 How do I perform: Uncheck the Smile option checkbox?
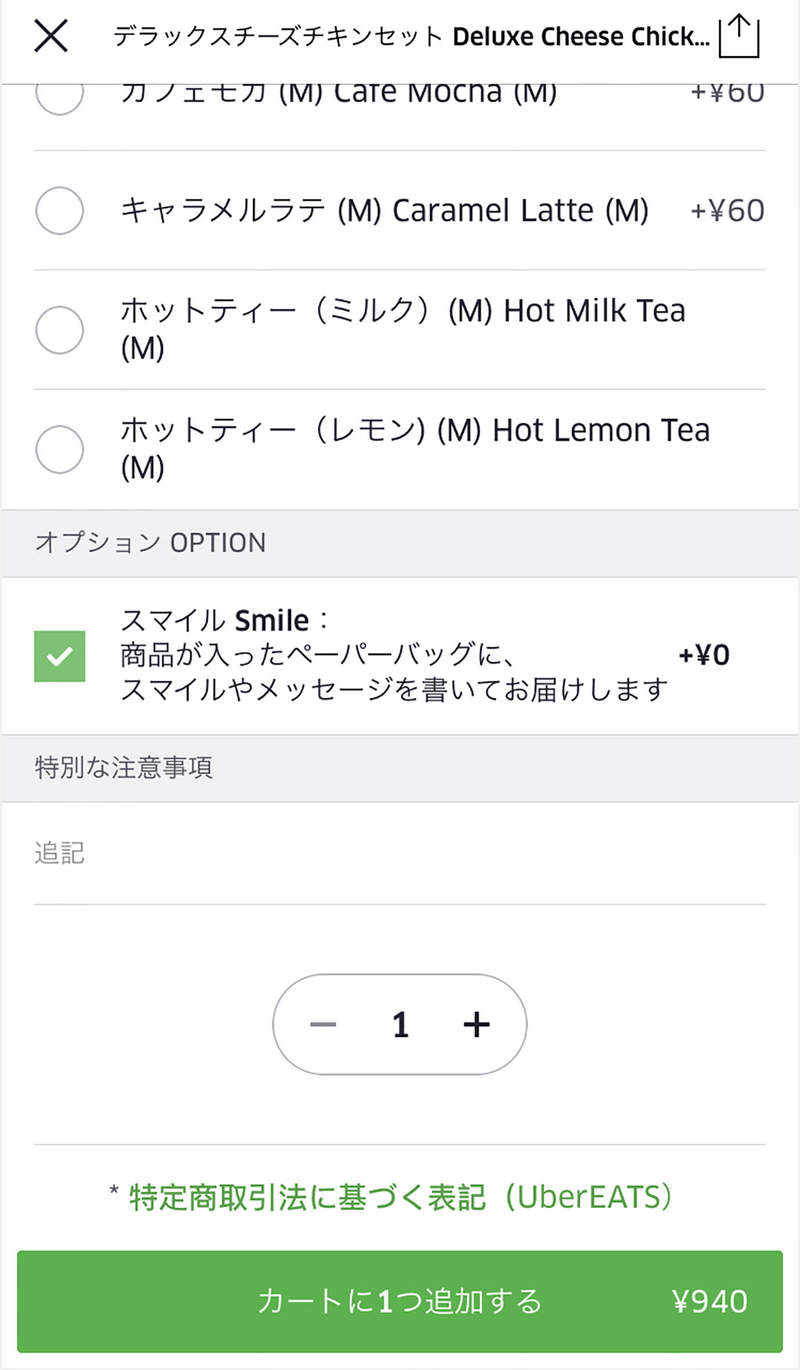coord(60,656)
